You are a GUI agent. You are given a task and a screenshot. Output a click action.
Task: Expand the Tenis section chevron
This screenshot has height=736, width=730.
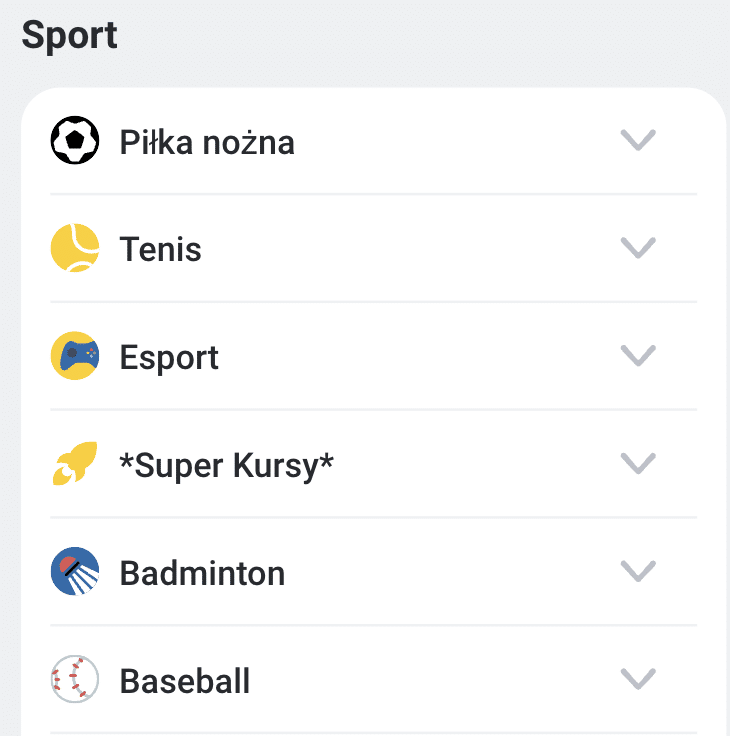(638, 248)
